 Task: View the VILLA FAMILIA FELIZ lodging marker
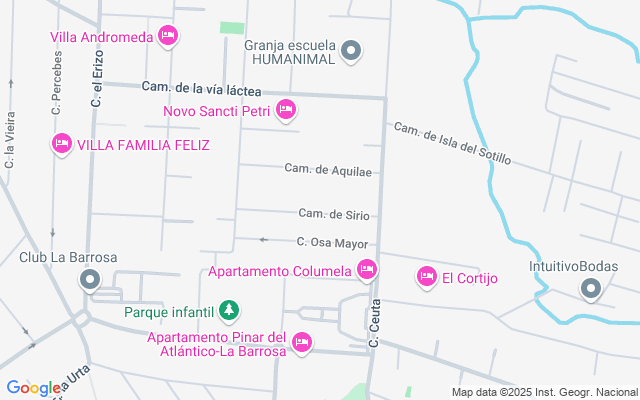tap(61, 145)
